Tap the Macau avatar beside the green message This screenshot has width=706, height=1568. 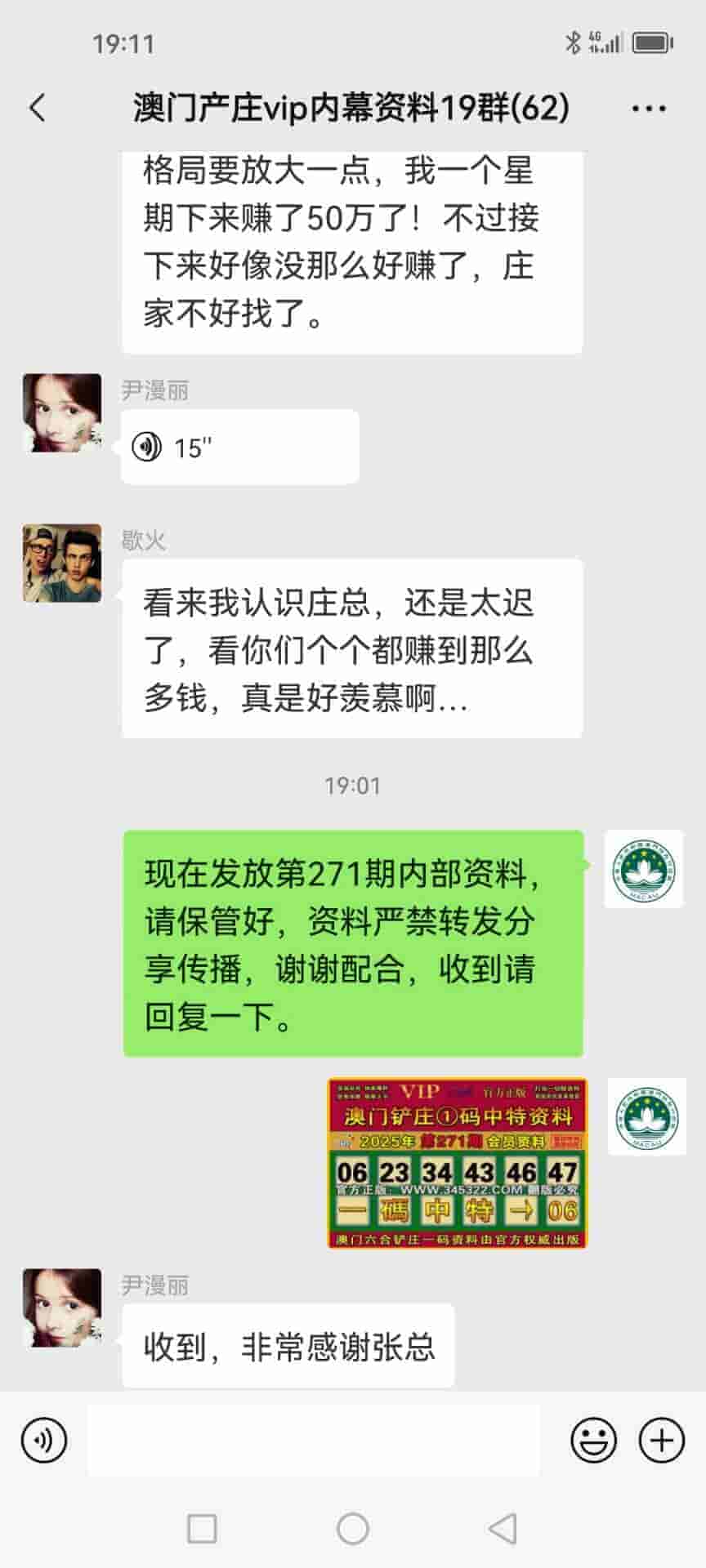(x=644, y=869)
